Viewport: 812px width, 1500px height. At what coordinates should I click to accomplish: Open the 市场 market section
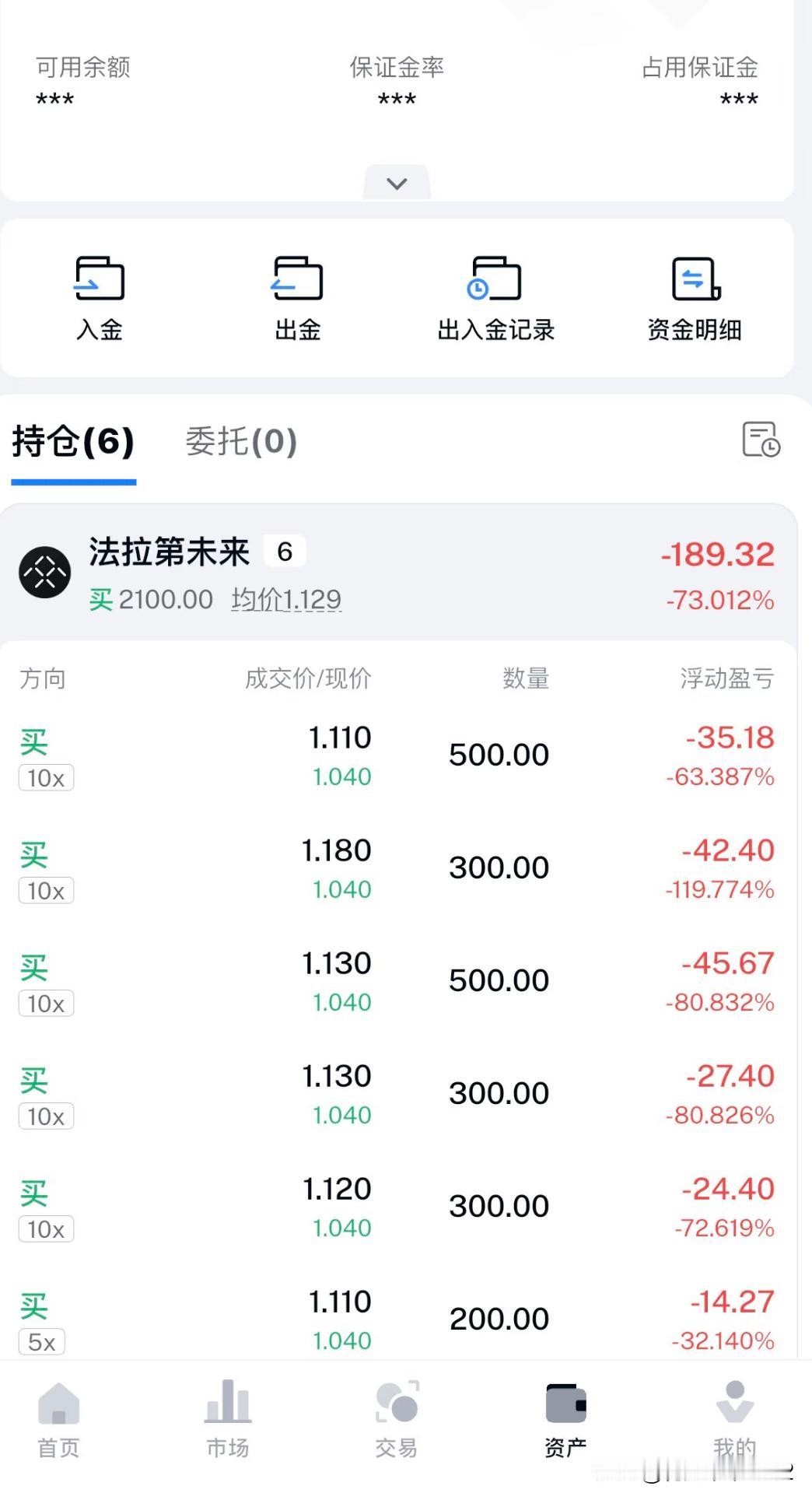[x=227, y=1424]
